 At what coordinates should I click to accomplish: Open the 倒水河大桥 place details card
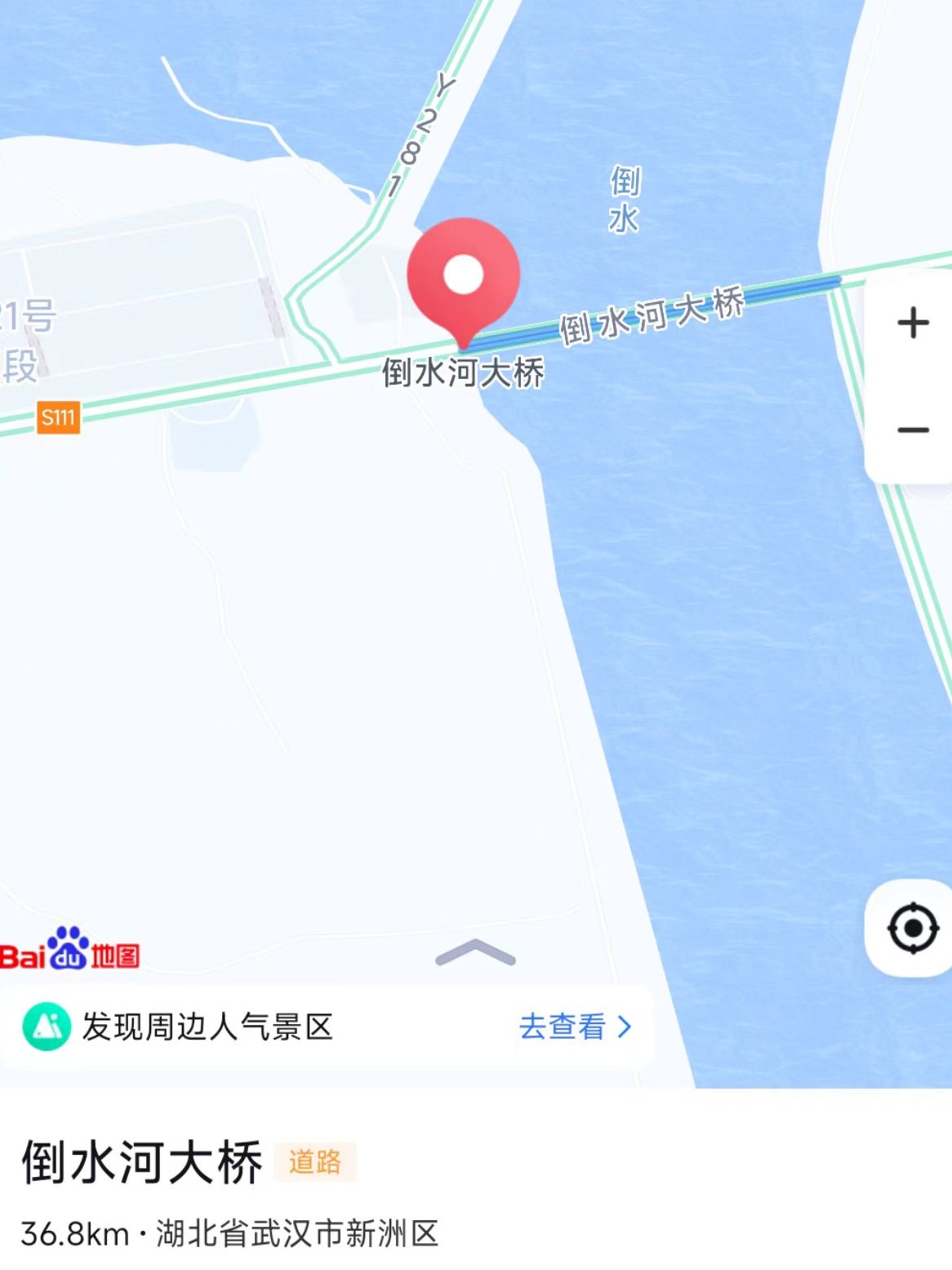click(143, 1162)
